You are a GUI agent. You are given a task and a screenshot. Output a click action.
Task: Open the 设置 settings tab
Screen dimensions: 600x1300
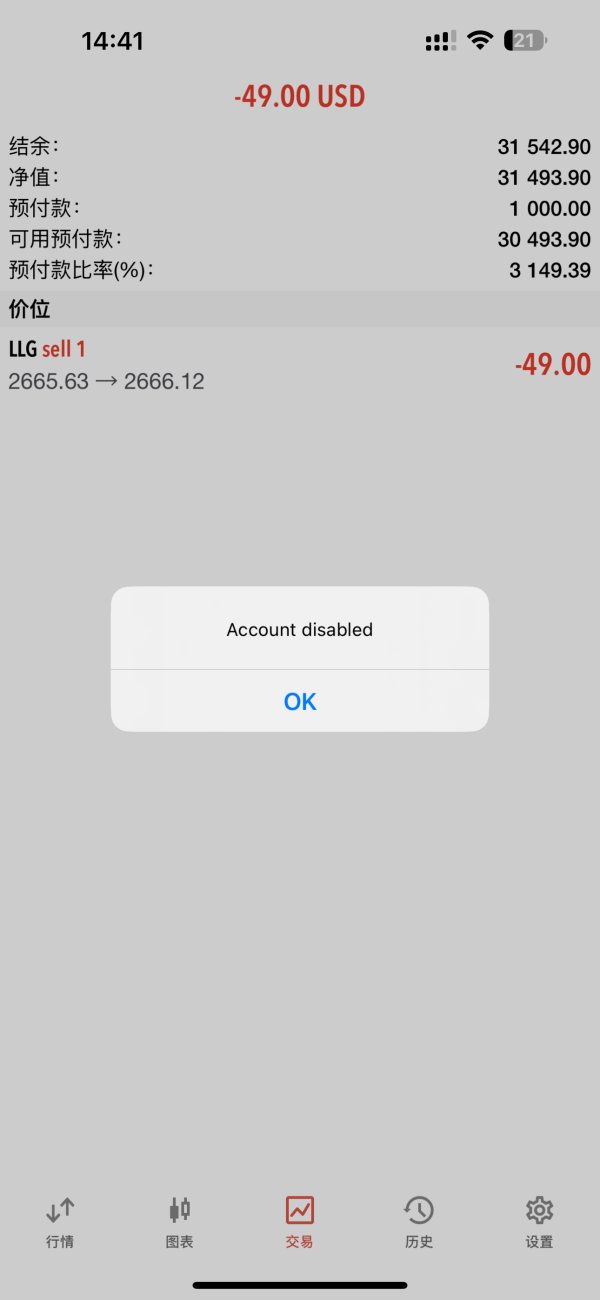(x=539, y=1222)
